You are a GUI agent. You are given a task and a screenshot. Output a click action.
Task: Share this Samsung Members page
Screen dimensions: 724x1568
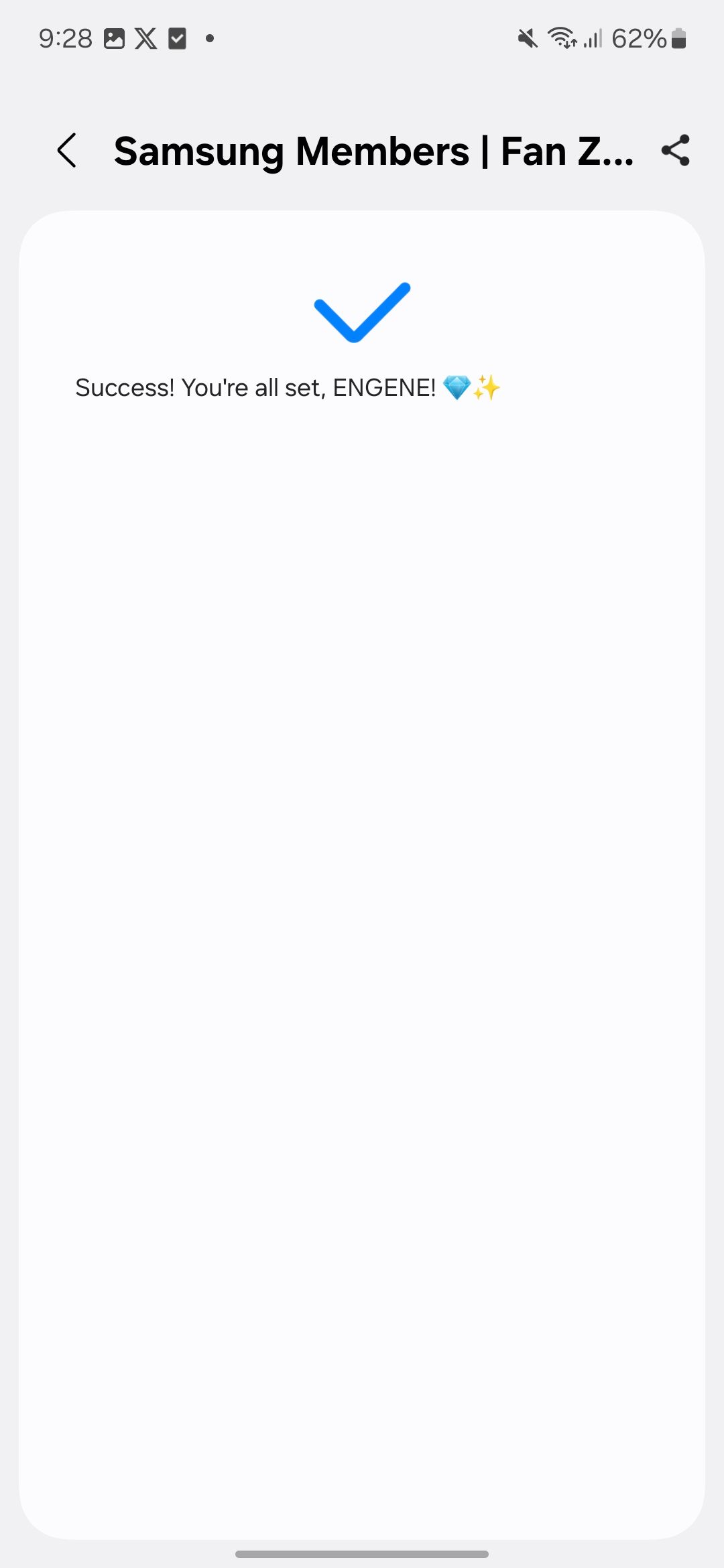(675, 150)
